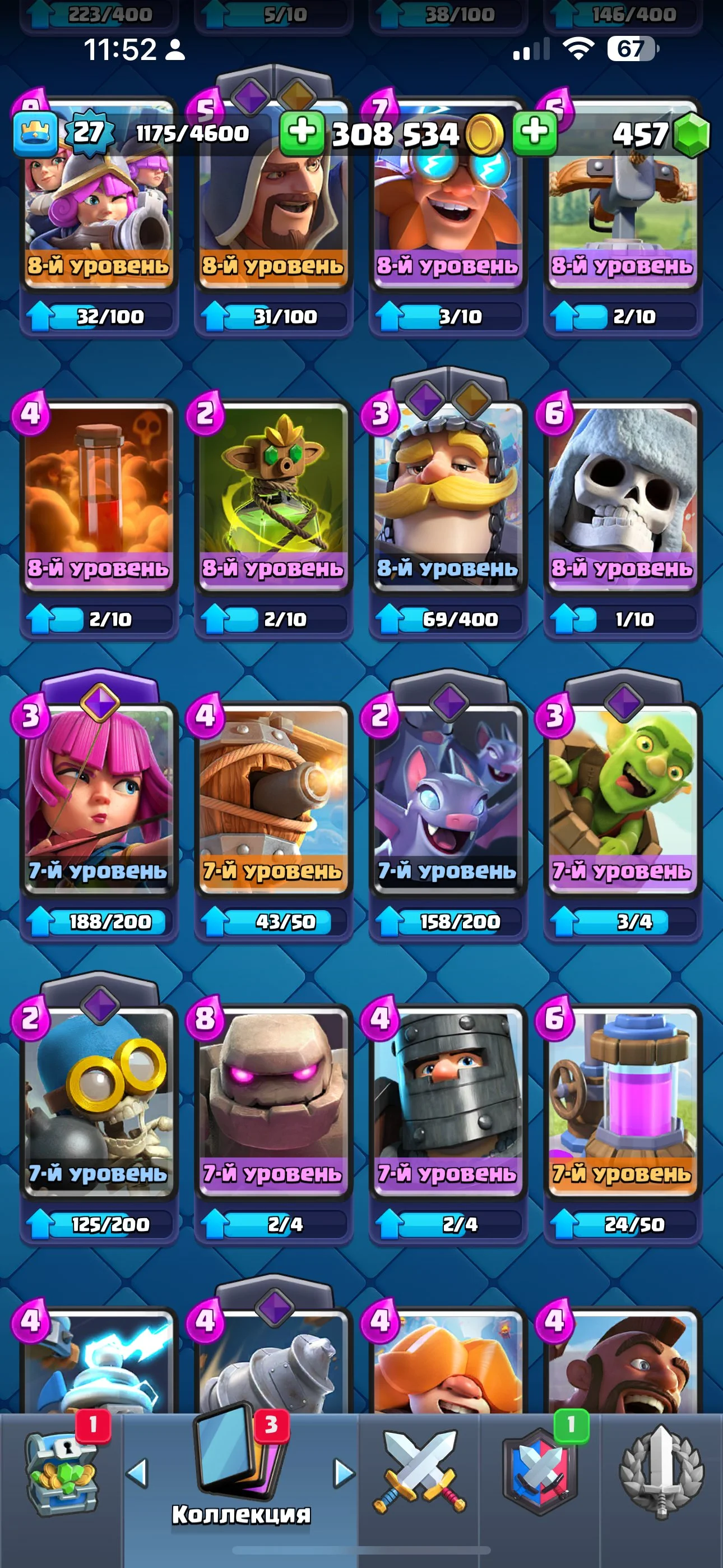Viewport: 723px width, 1568px height.
Task: Open the events sword wreath tab
Action: 661,1473
